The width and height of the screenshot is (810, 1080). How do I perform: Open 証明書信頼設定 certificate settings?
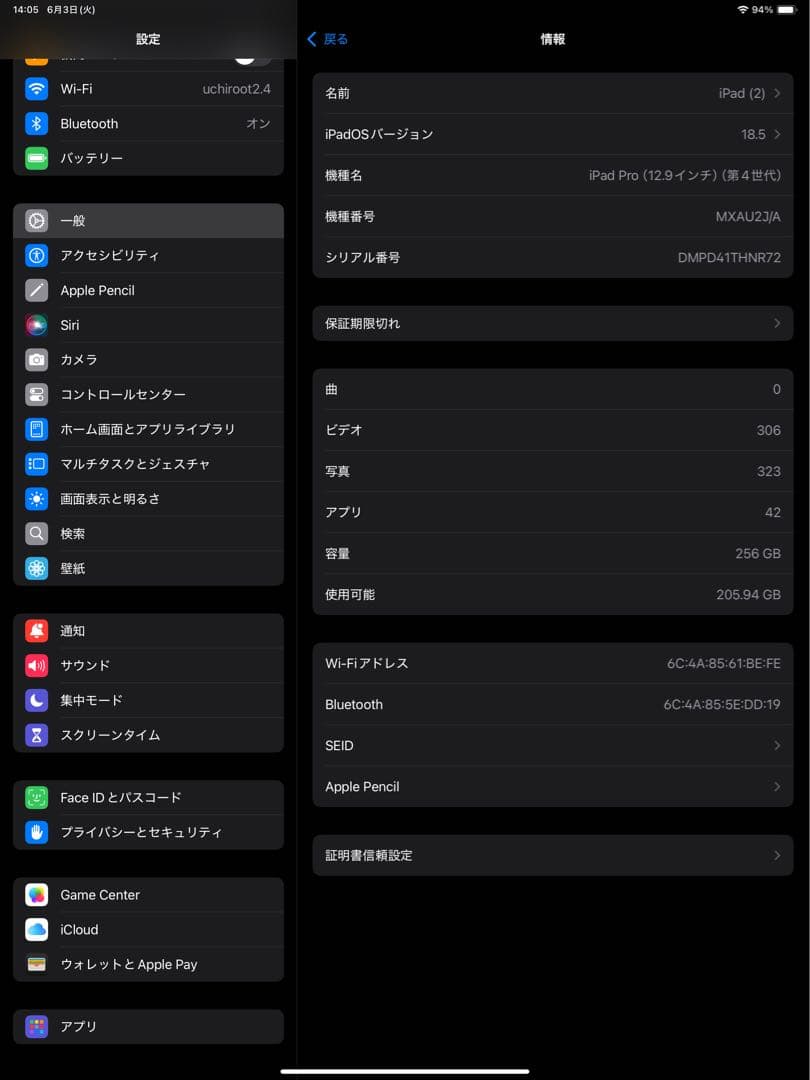pos(552,855)
